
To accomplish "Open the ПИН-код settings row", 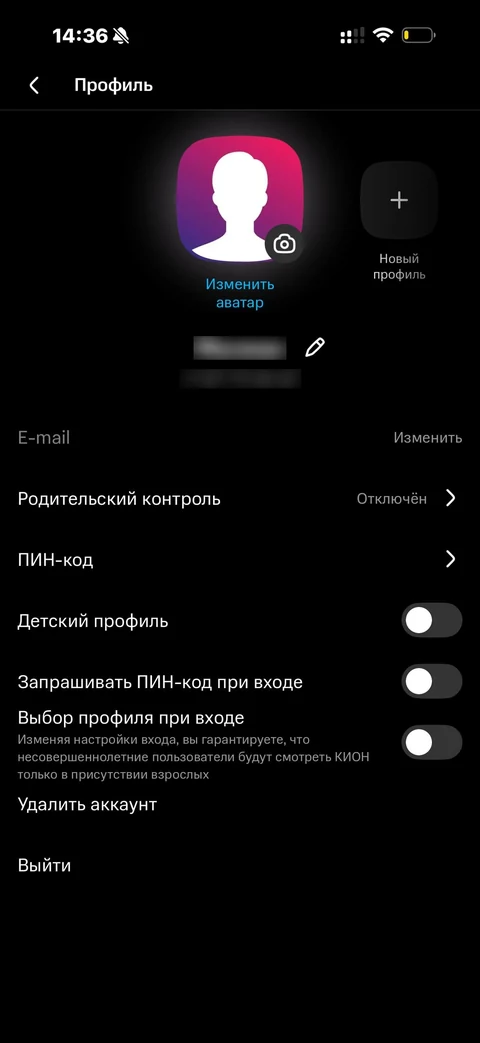I will (240, 560).
